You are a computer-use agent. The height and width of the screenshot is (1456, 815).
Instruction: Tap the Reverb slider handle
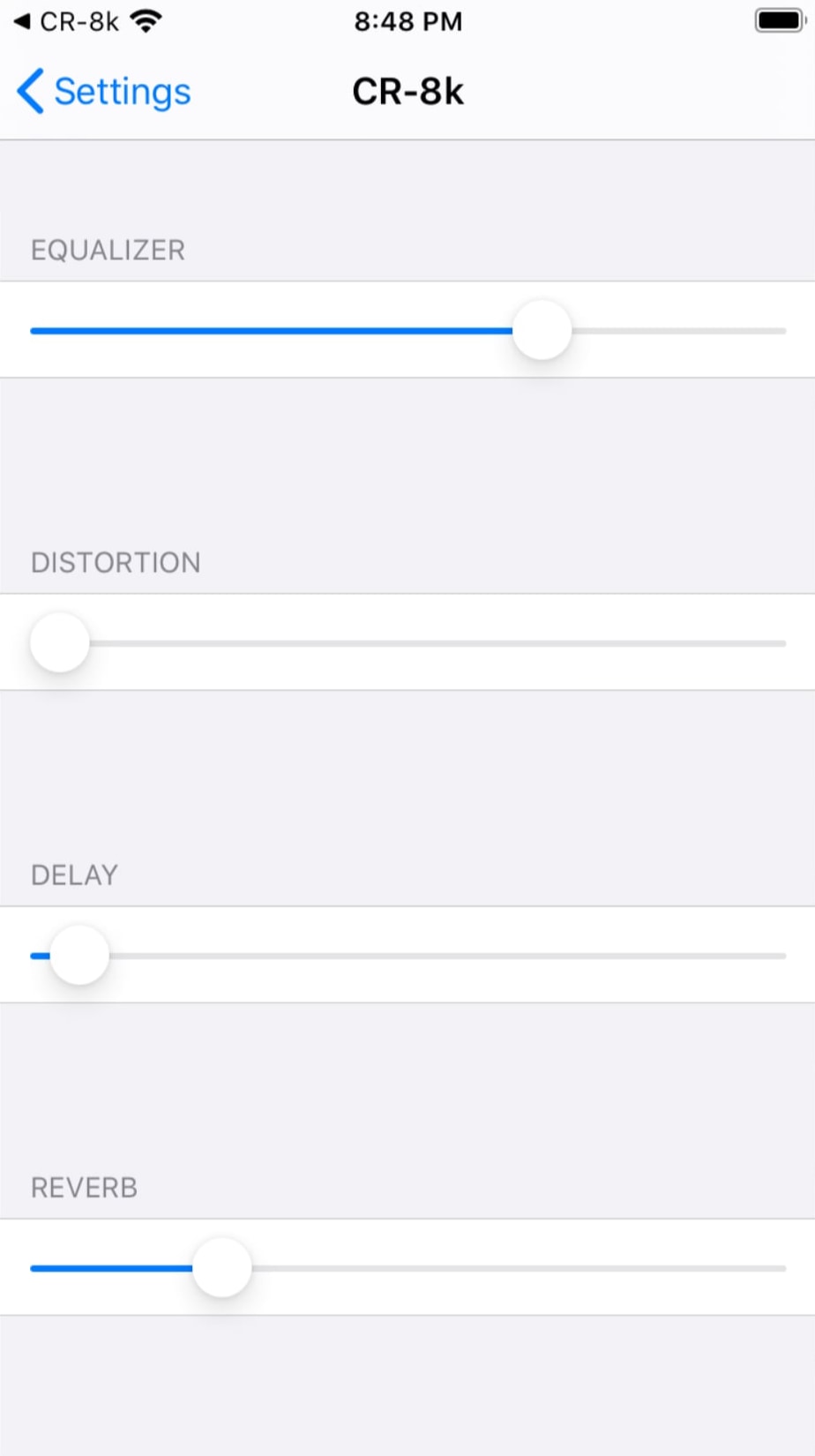(222, 1267)
